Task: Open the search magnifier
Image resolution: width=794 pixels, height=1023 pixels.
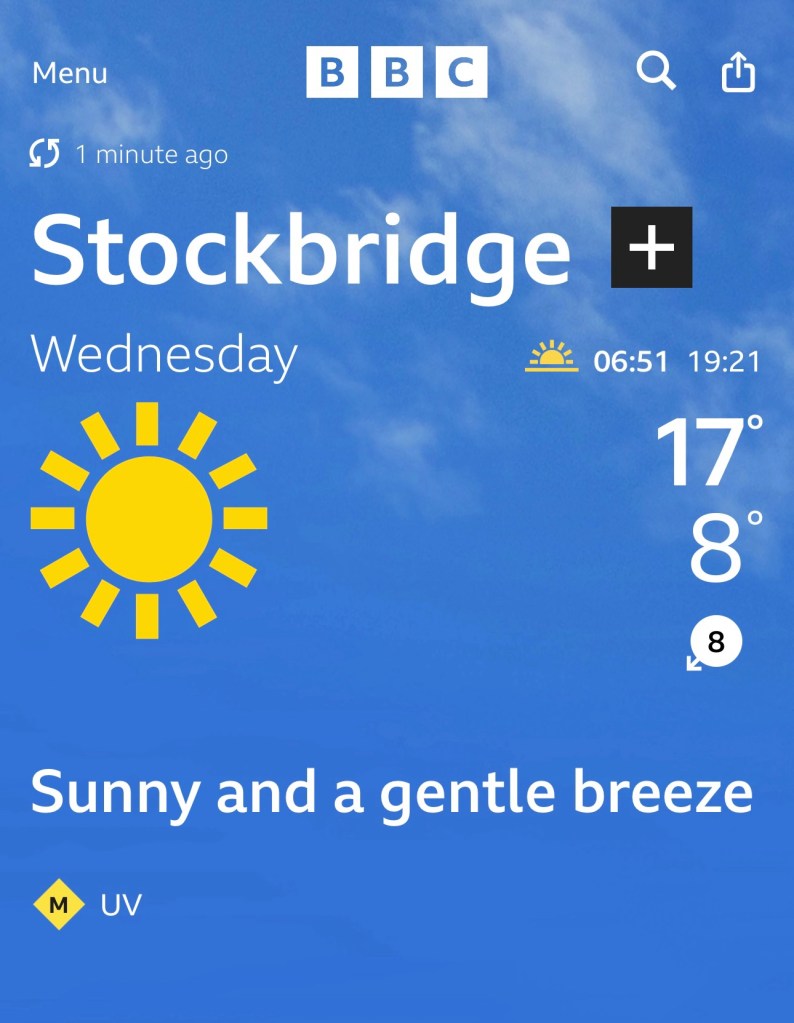Action: click(656, 72)
